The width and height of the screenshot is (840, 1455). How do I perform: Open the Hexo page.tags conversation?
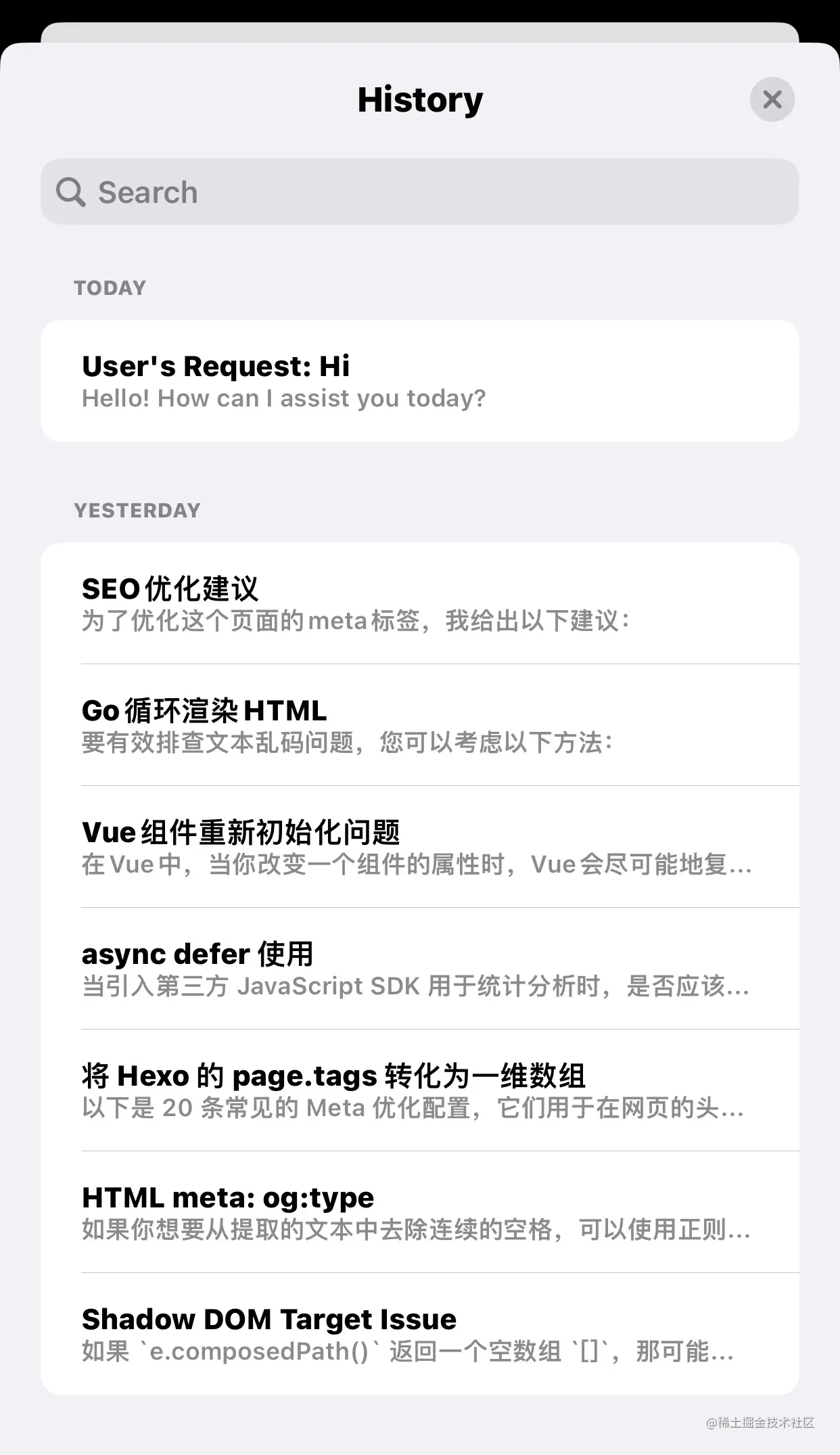pos(419,1090)
